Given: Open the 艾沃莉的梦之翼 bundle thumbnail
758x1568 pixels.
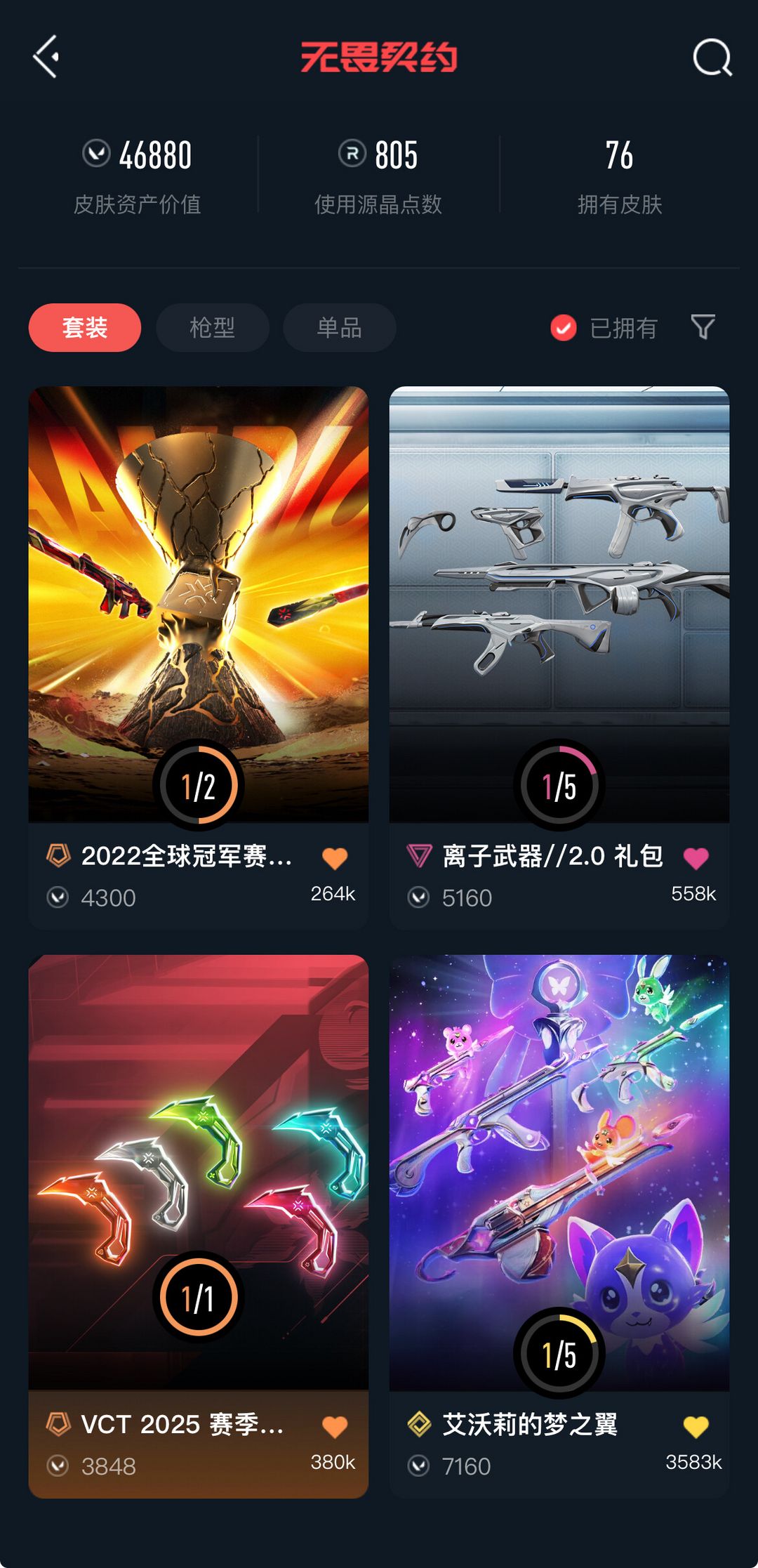Looking at the screenshot, I should [x=559, y=1166].
